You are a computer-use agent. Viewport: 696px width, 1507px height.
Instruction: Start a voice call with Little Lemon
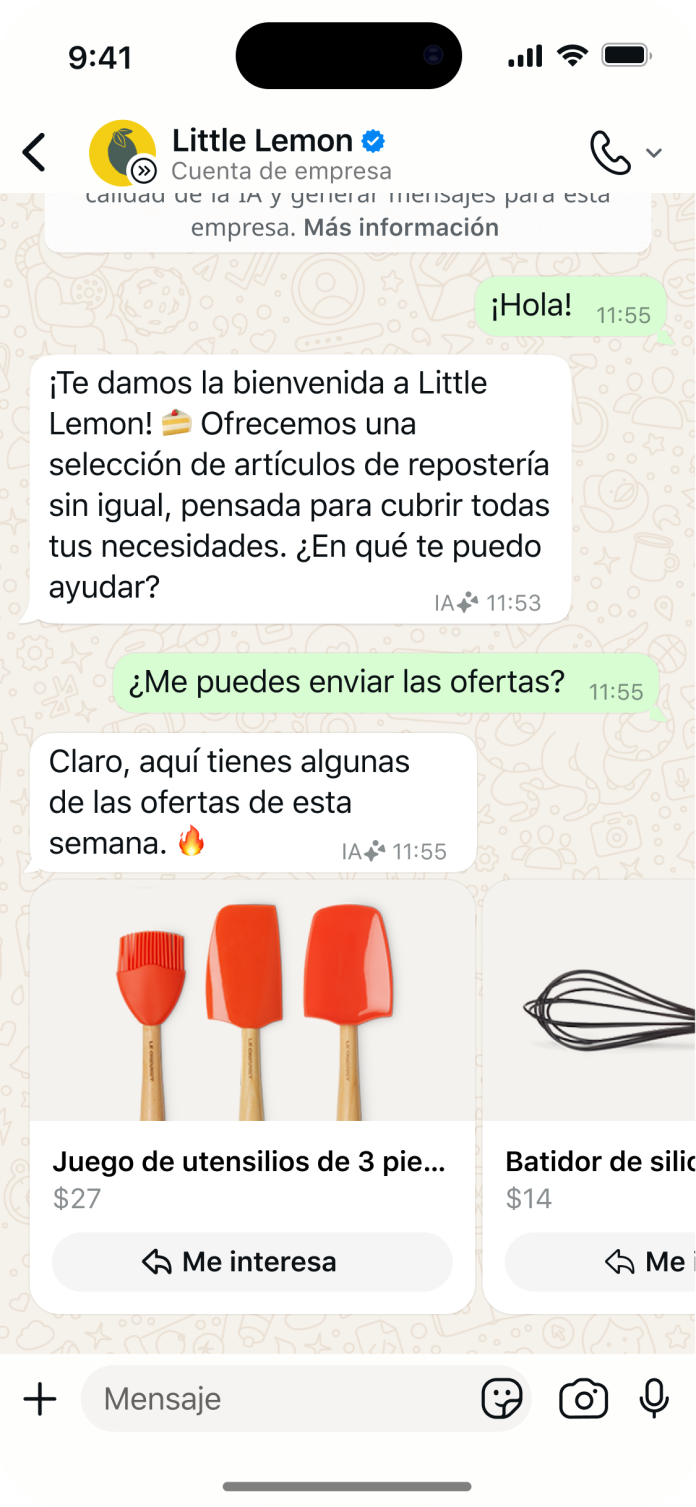[x=609, y=153]
